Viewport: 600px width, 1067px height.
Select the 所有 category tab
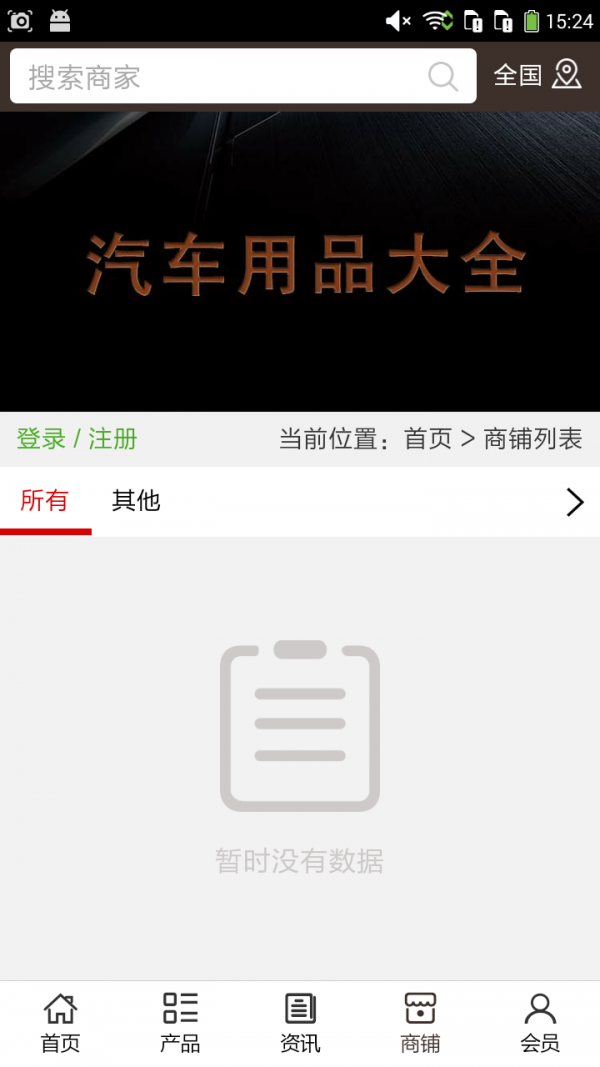[45, 501]
